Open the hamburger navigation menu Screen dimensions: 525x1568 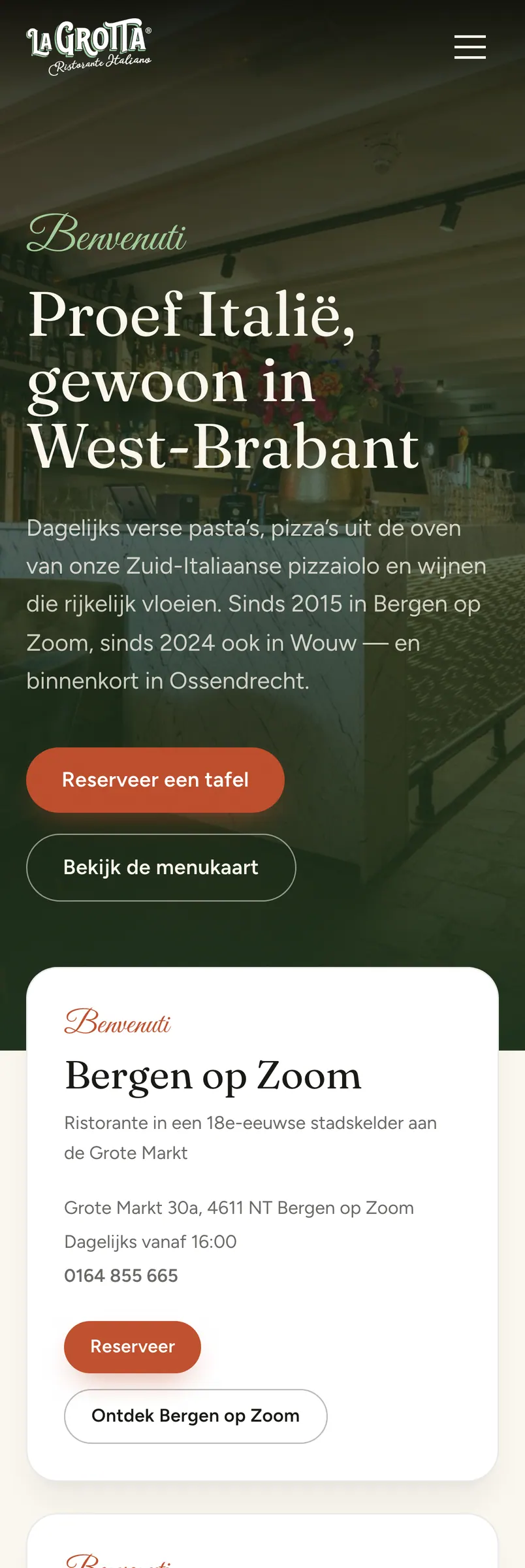pos(470,47)
